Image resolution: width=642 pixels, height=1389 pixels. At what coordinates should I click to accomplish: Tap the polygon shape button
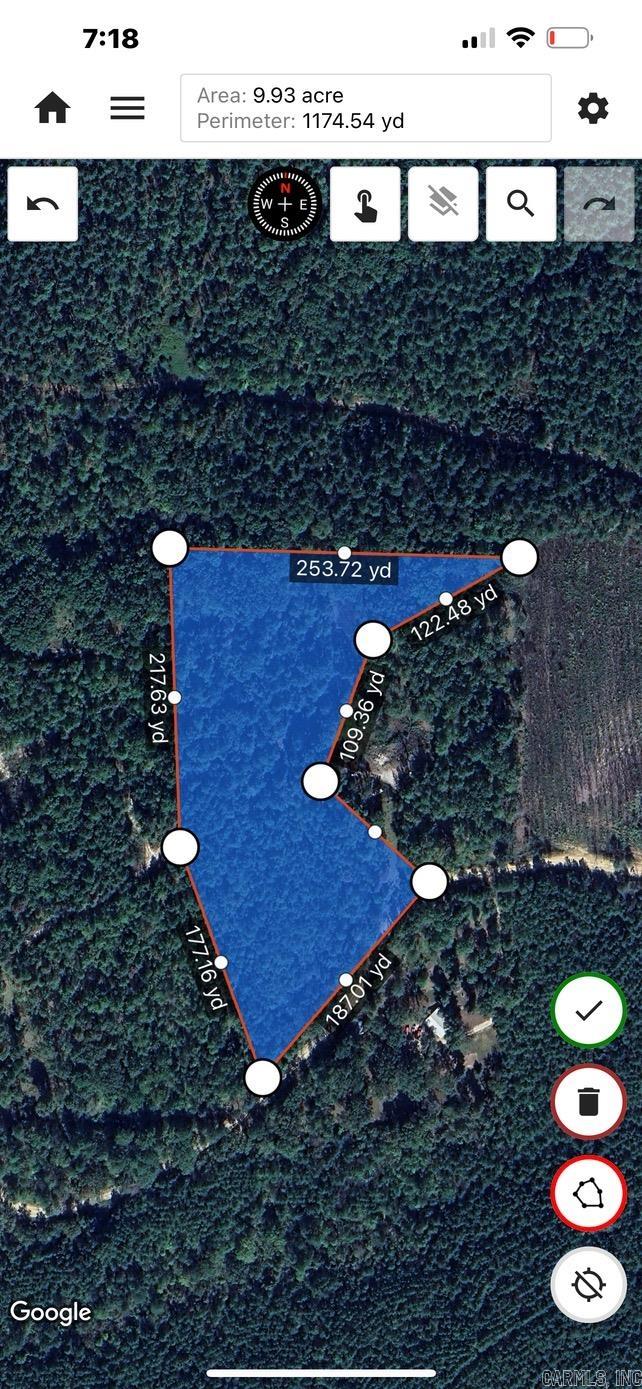[x=589, y=1194]
